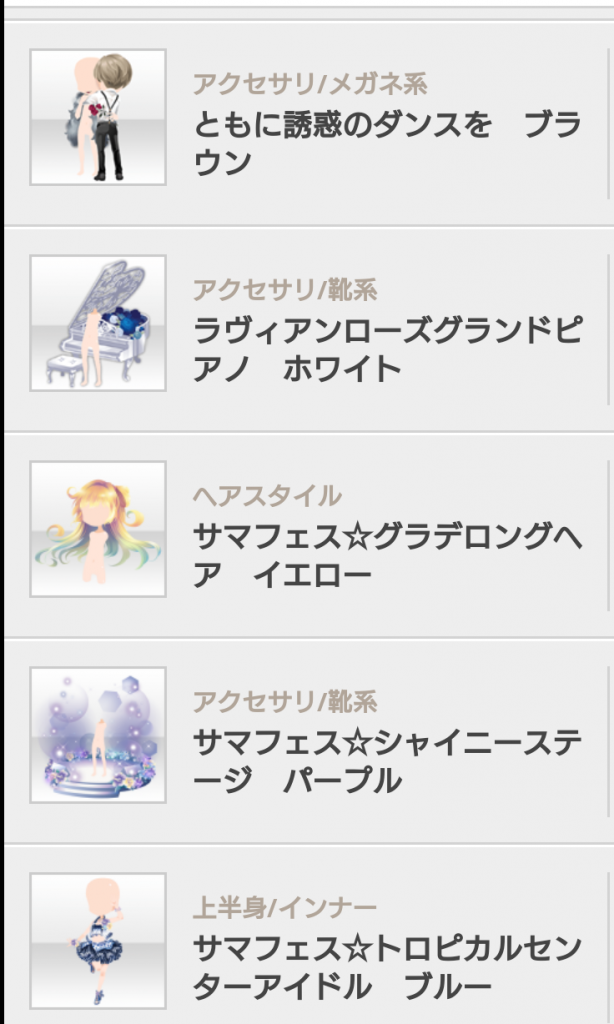The image size is (614, 1024).
Task: Open サマフェス☆トロピカルセンターアイドル ブルー item
Action: 385,967
